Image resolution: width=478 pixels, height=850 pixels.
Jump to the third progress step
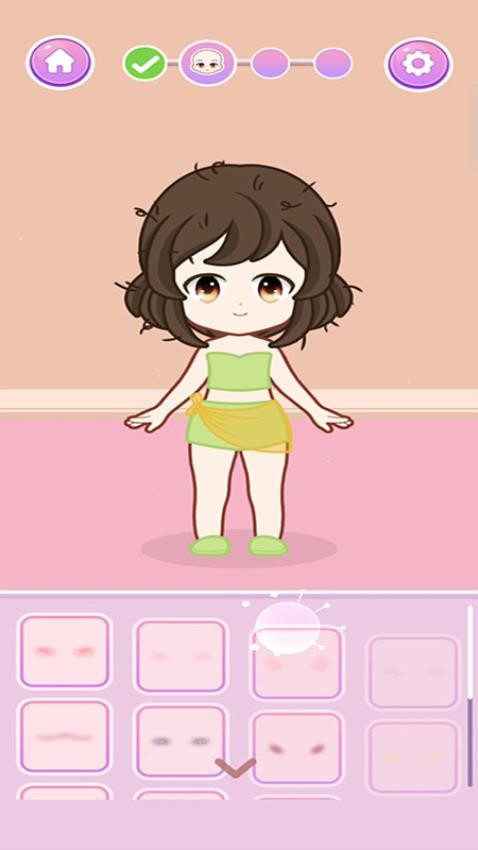click(270, 63)
